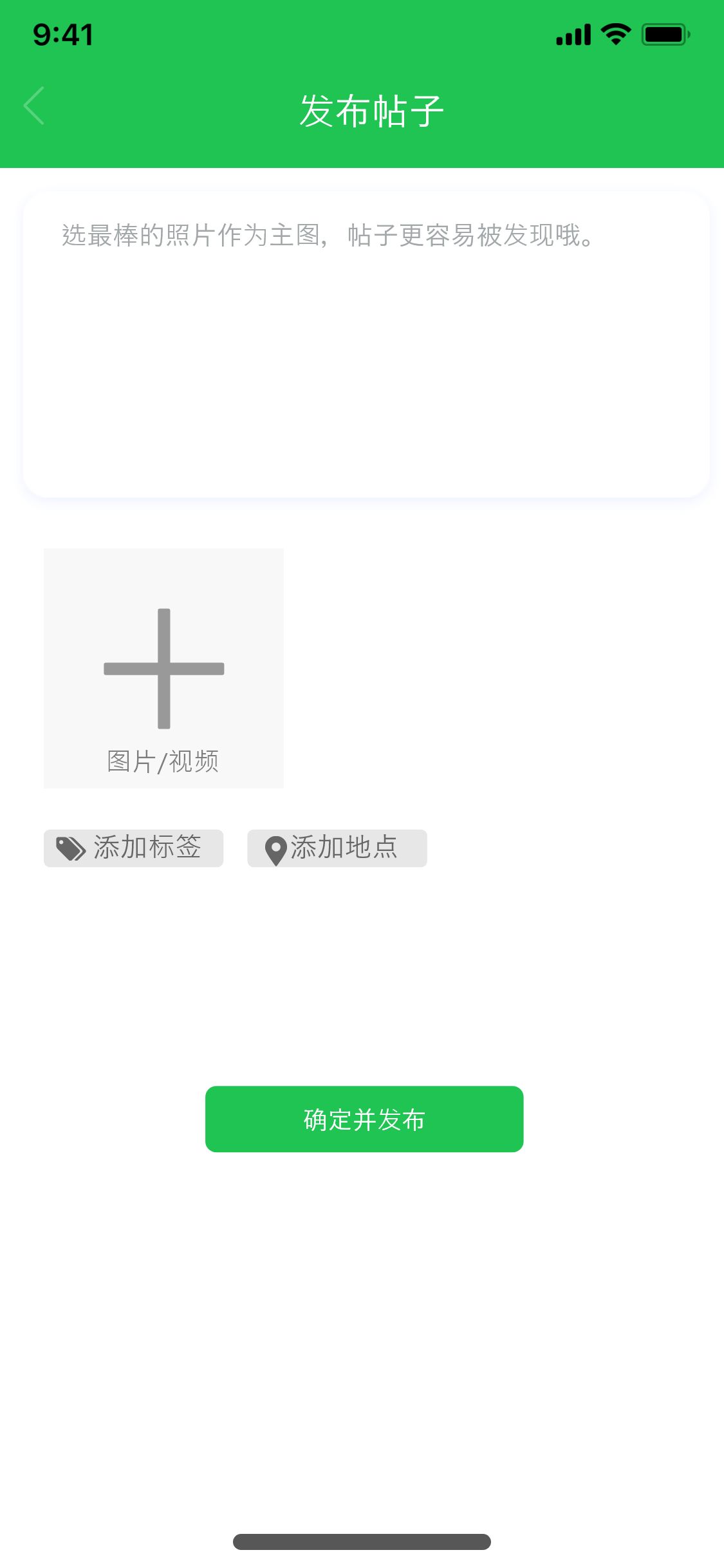Tap the 添加标签 chip
This screenshot has height=1568, width=724.
[133, 848]
